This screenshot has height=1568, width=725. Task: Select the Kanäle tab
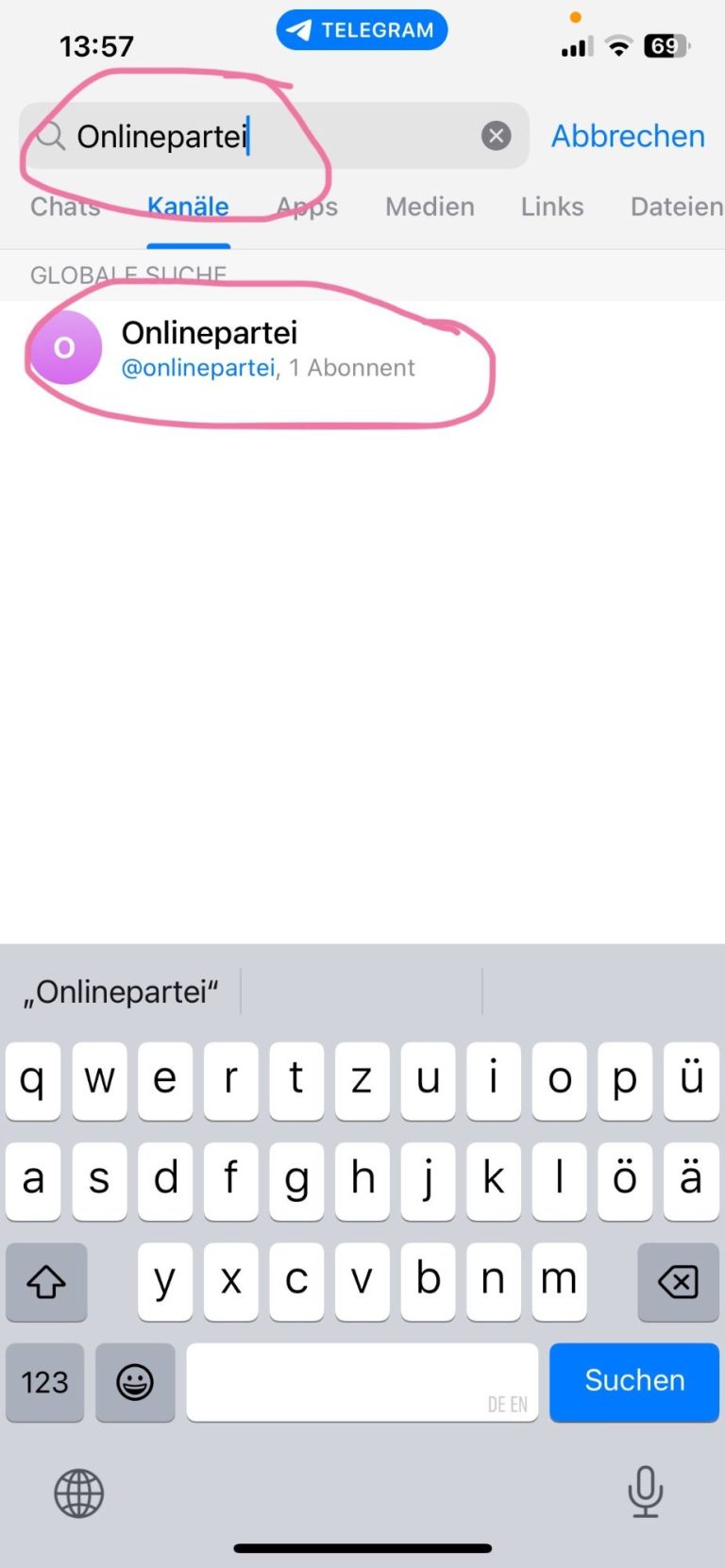pyautogui.click(x=188, y=207)
